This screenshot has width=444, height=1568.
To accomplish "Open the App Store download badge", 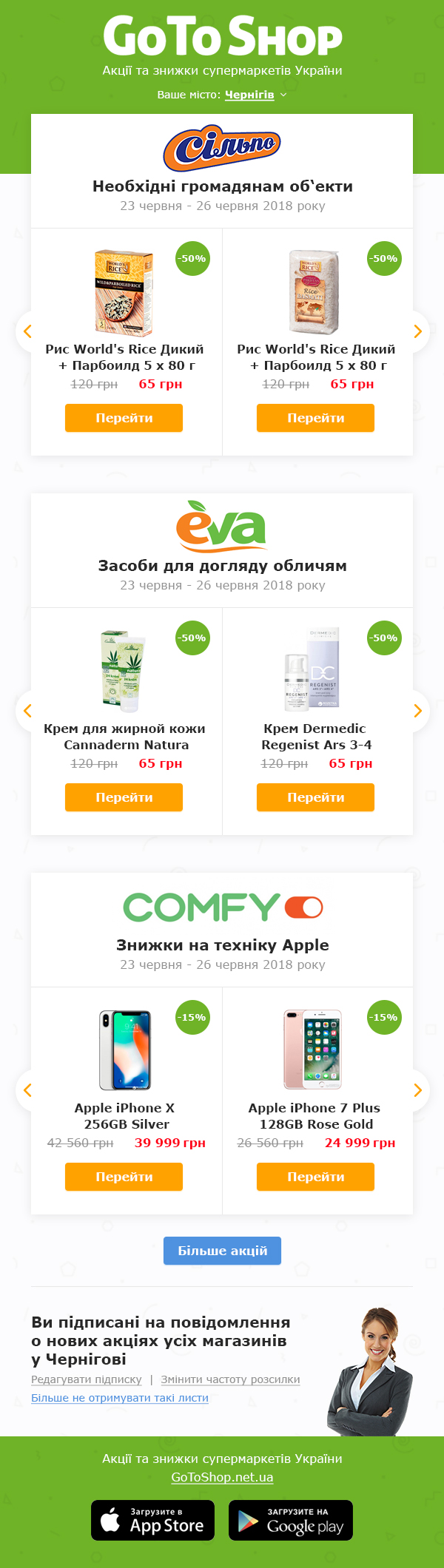I will pos(152,1520).
